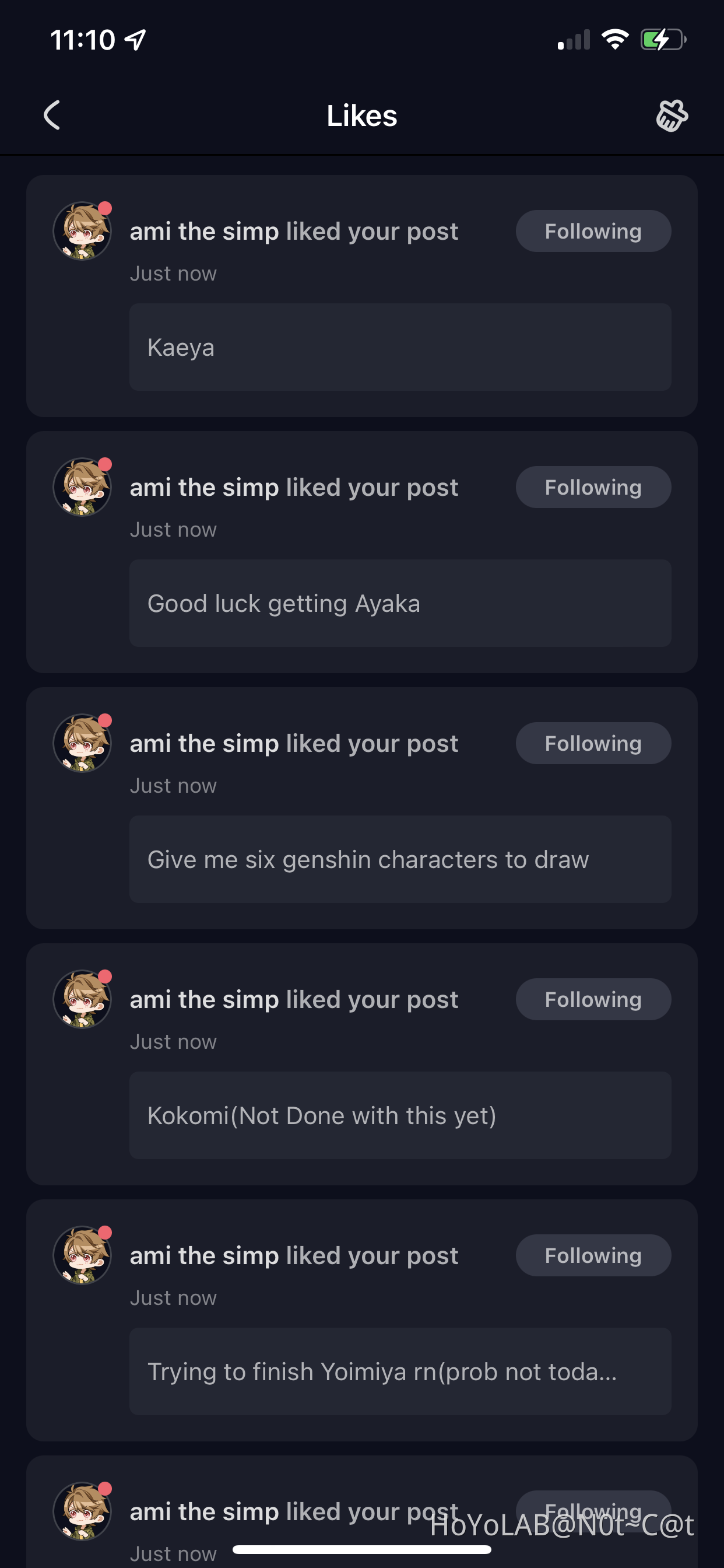Select the Likes header title
This screenshot has width=724, height=1568.
click(361, 116)
